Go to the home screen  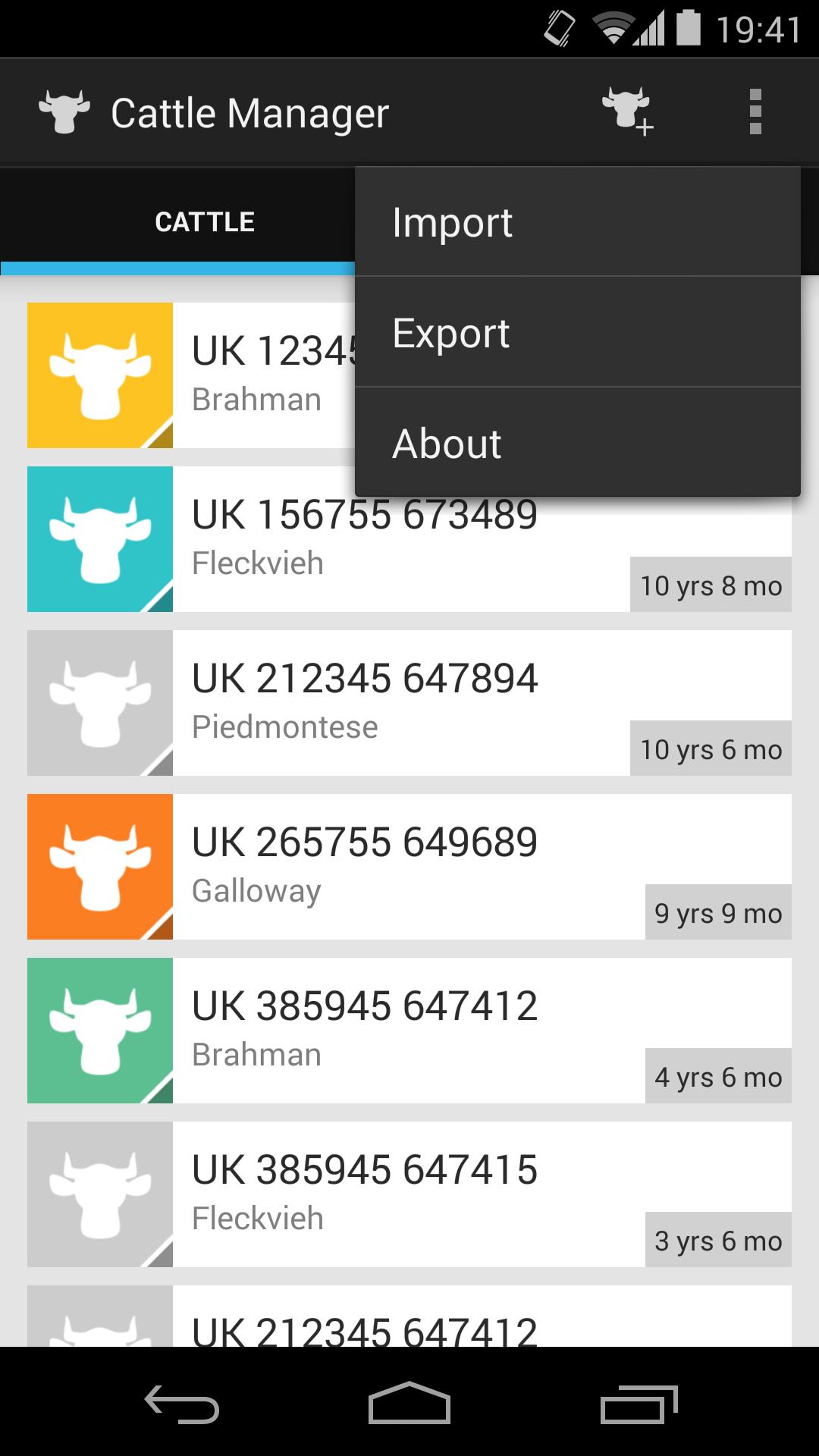point(409,1404)
